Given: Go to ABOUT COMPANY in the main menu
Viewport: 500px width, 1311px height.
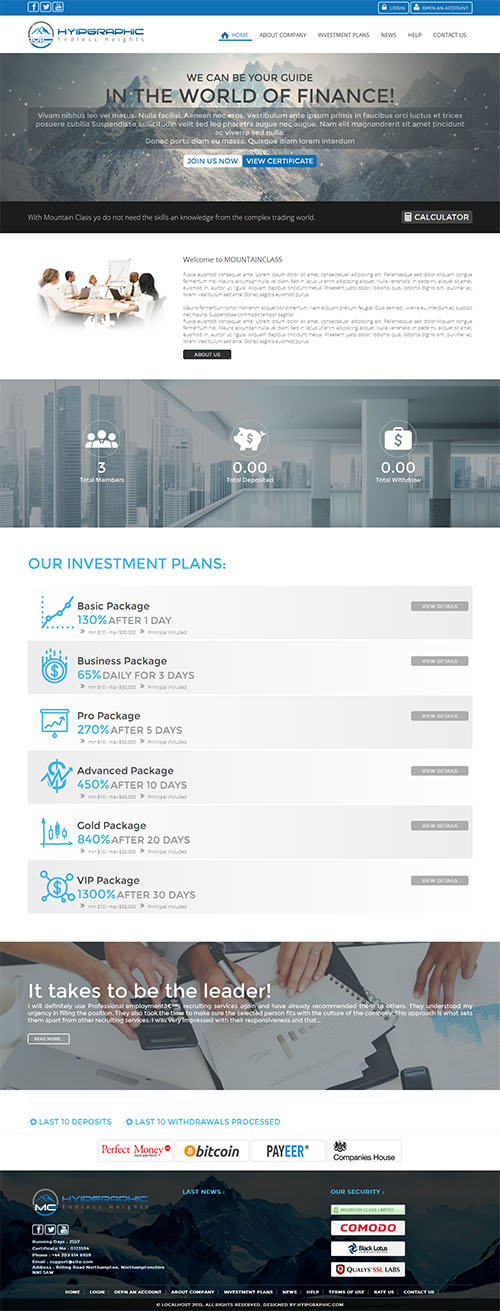Looking at the screenshot, I should coord(283,35).
